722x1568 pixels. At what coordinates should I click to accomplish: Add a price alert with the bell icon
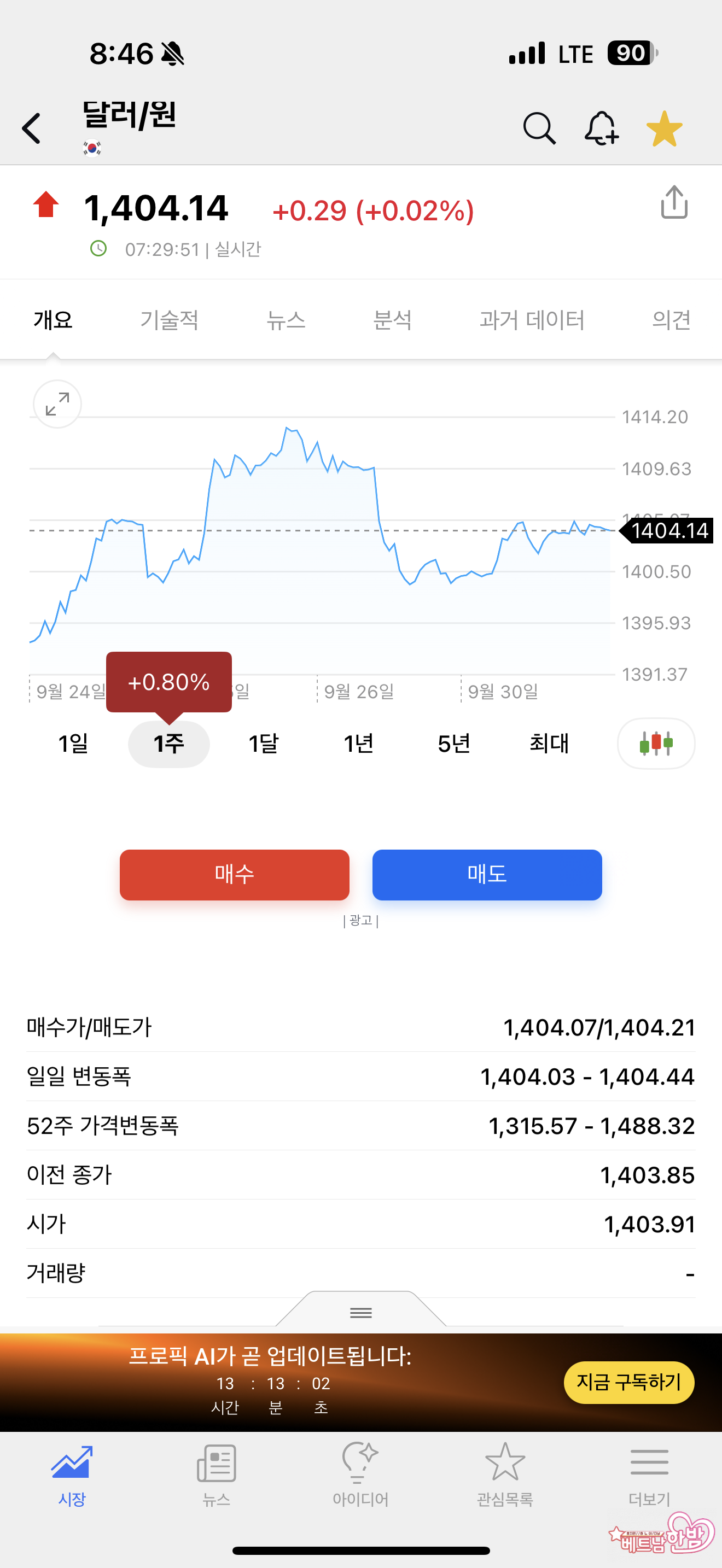[601, 128]
